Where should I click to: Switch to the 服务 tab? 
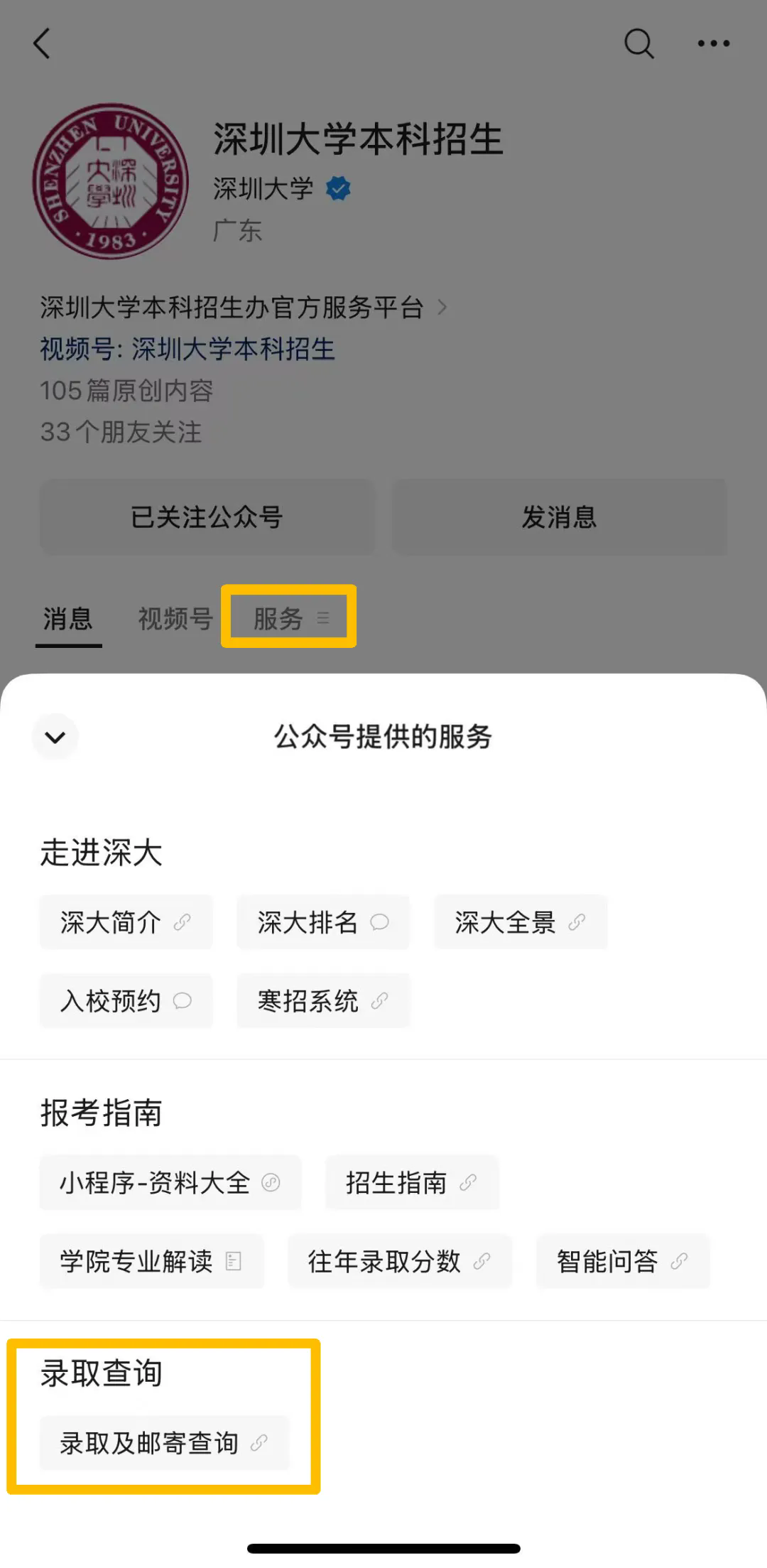pos(288,619)
